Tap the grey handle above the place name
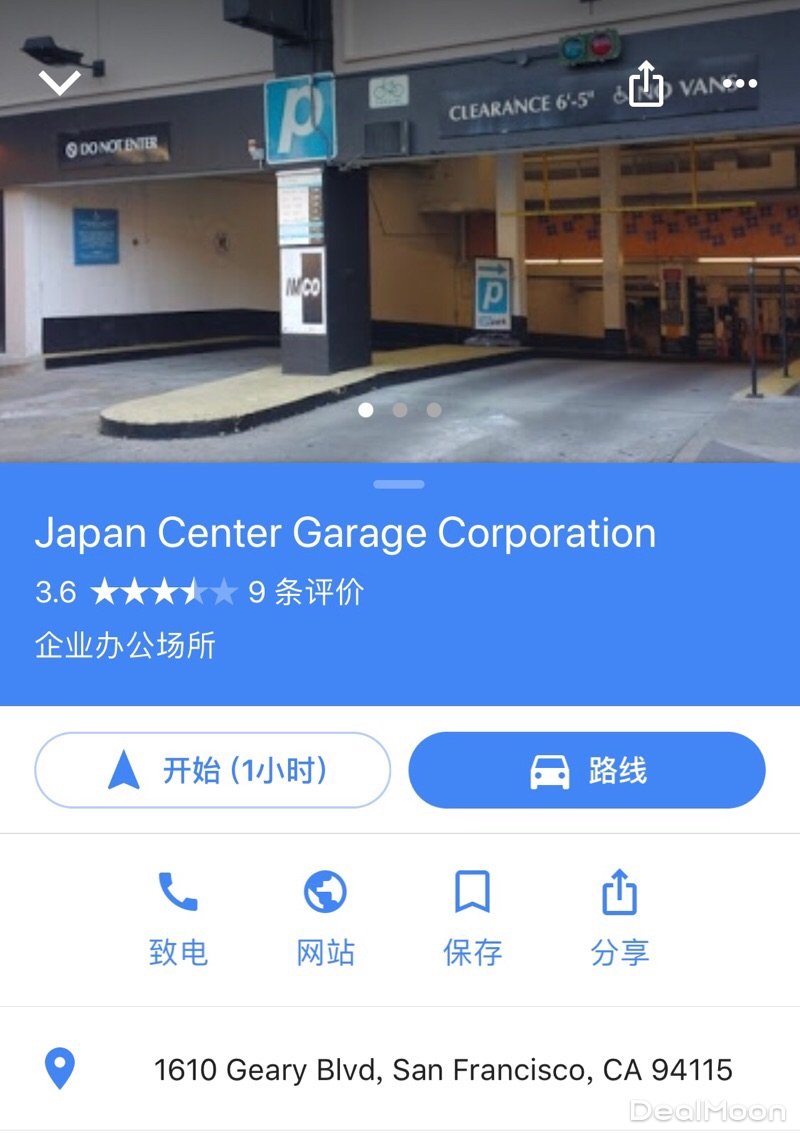The image size is (800, 1135). (399, 485)
